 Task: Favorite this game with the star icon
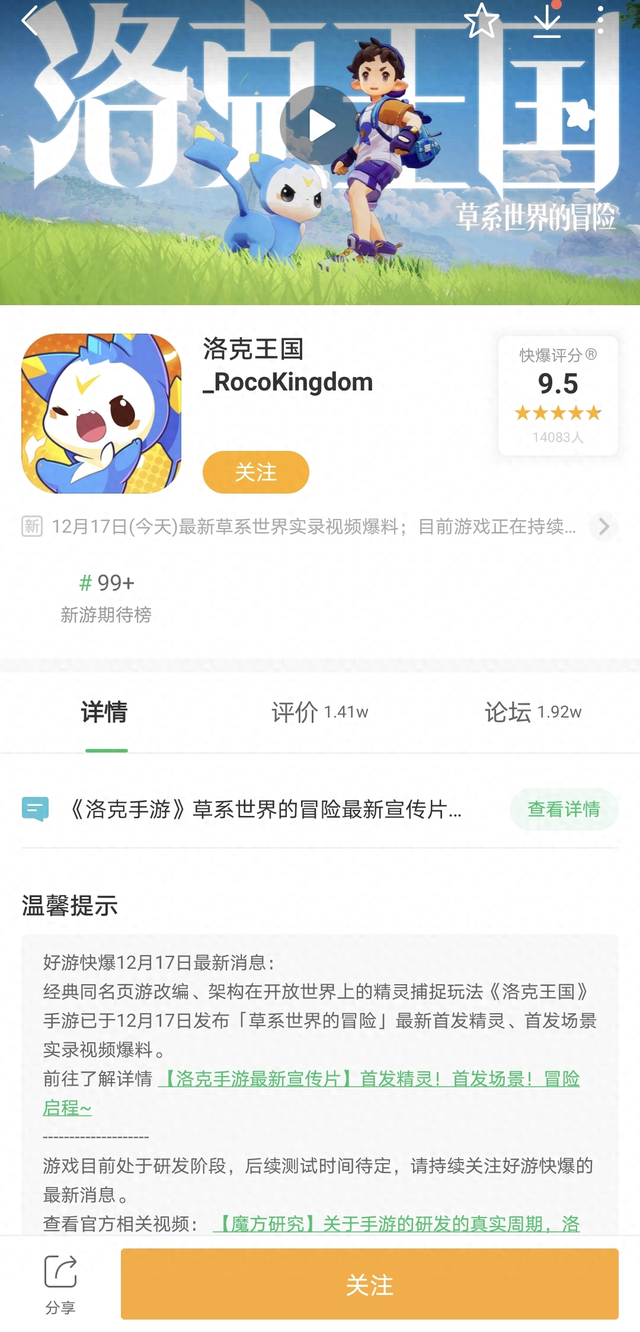tap(481, 20)
